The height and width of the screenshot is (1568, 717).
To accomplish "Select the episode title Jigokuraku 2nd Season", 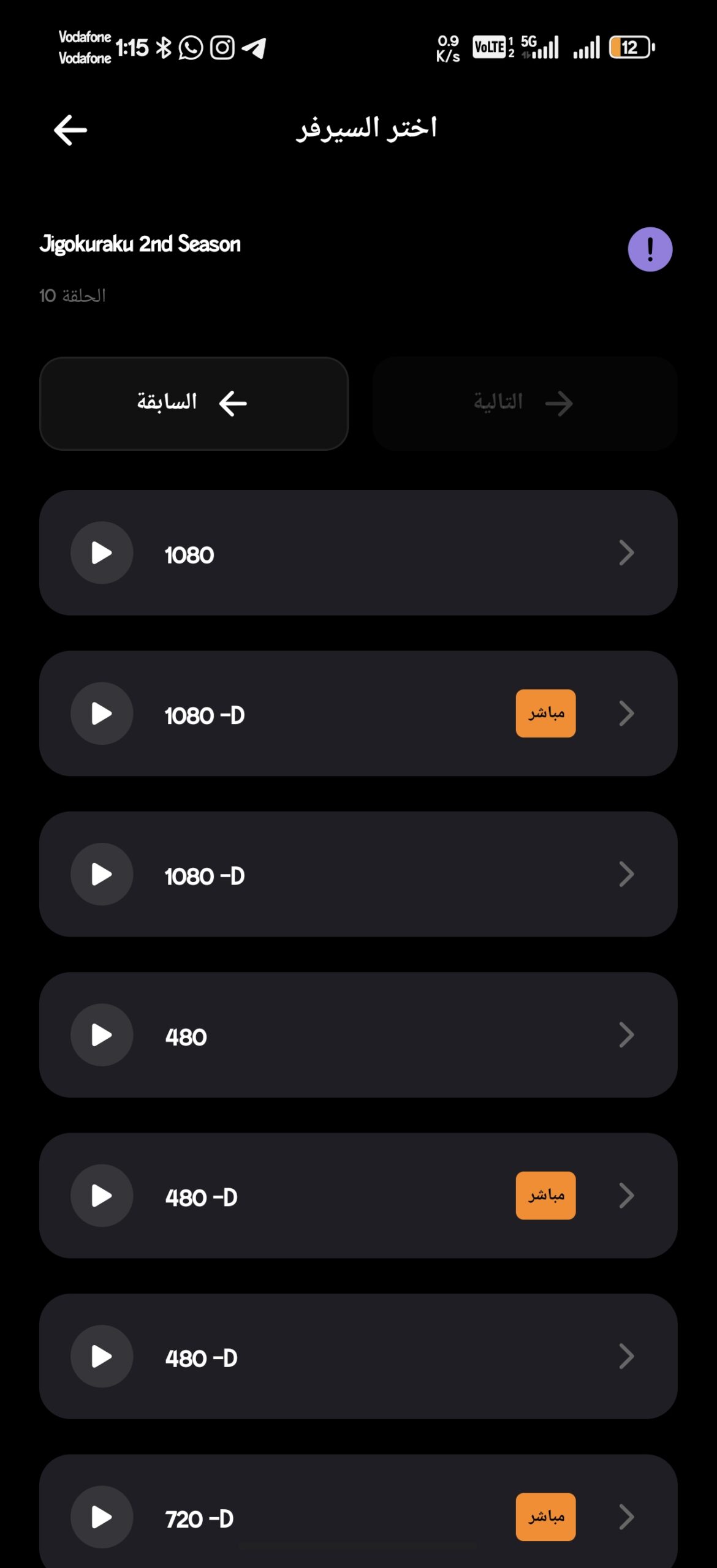I will tap(140, 243).
